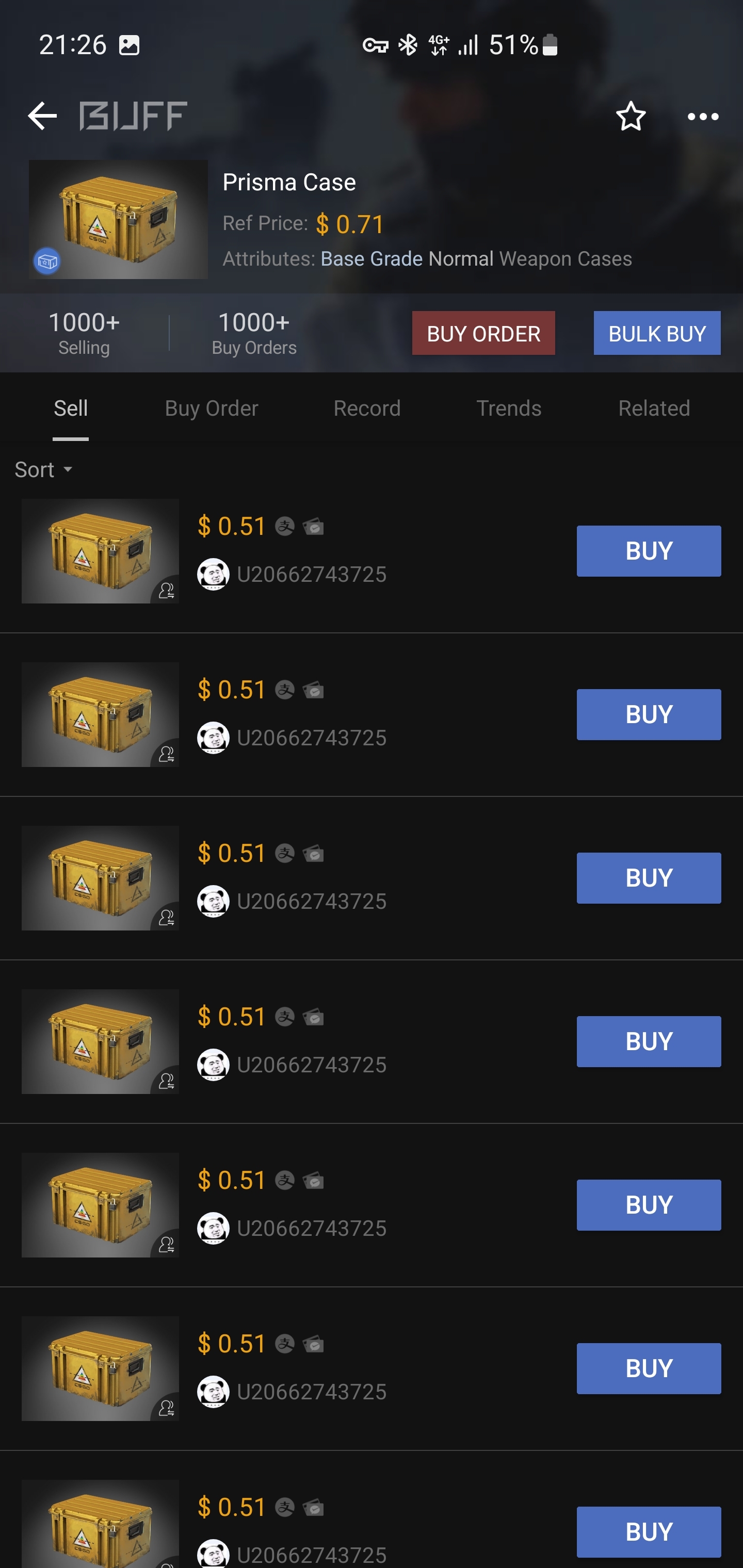
Task: Go back using the arrow icon
Action: (42, 116)
